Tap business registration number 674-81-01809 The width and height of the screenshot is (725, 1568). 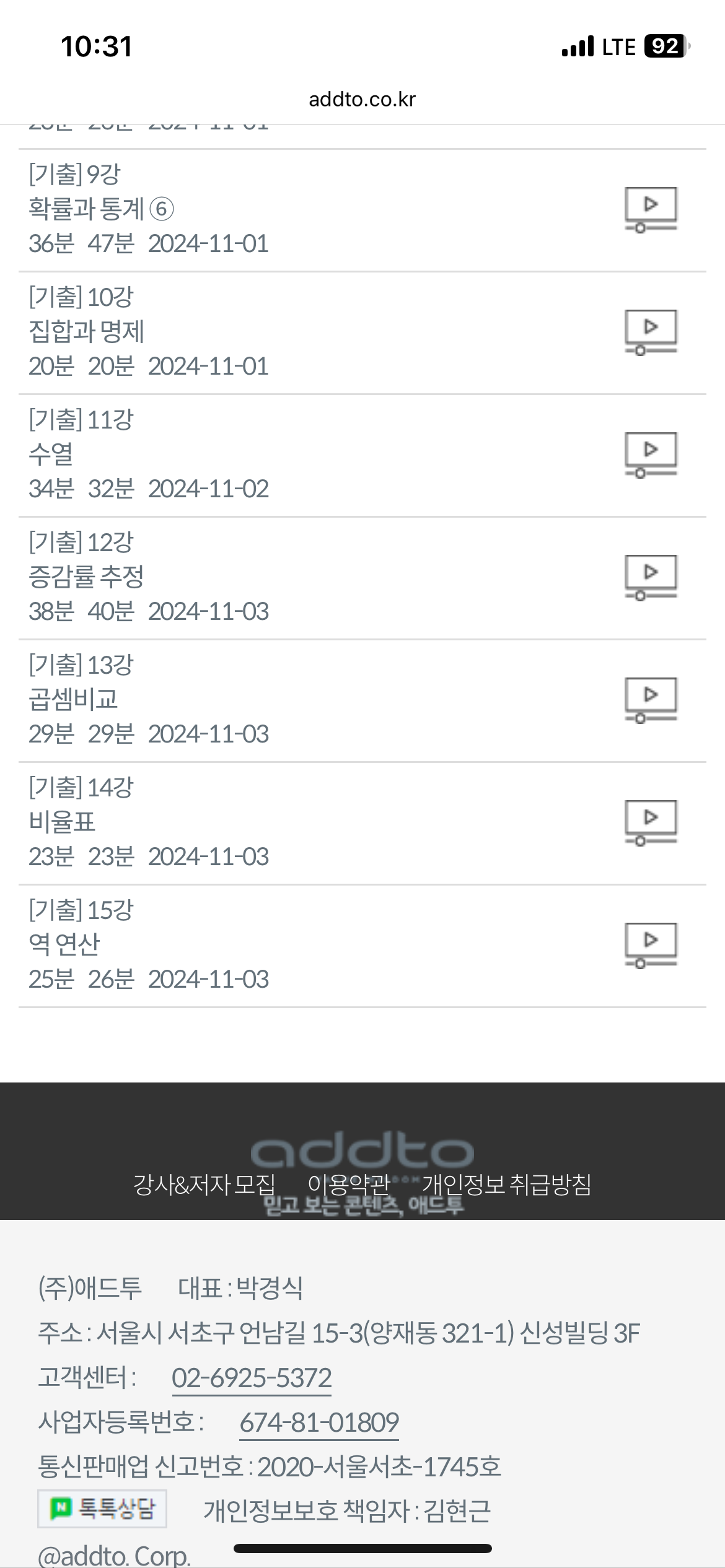click(319, 1423)
